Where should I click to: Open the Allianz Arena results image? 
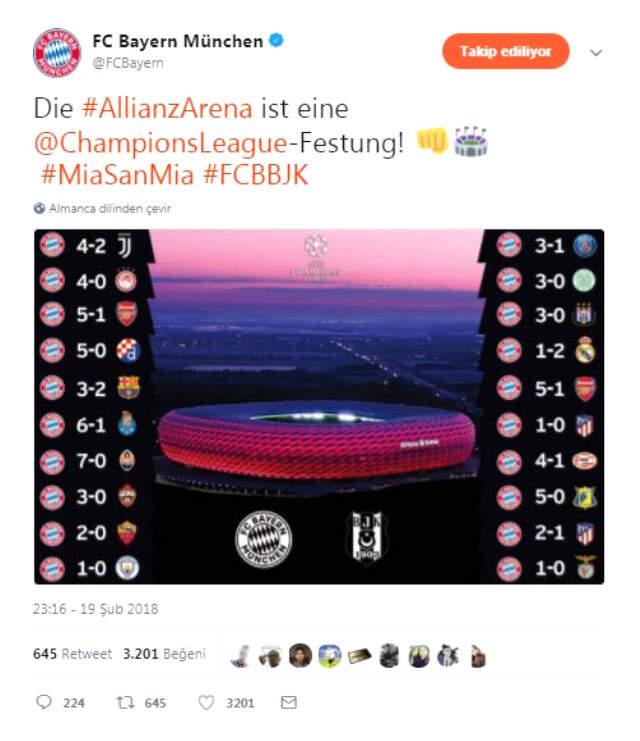point(319,406)
